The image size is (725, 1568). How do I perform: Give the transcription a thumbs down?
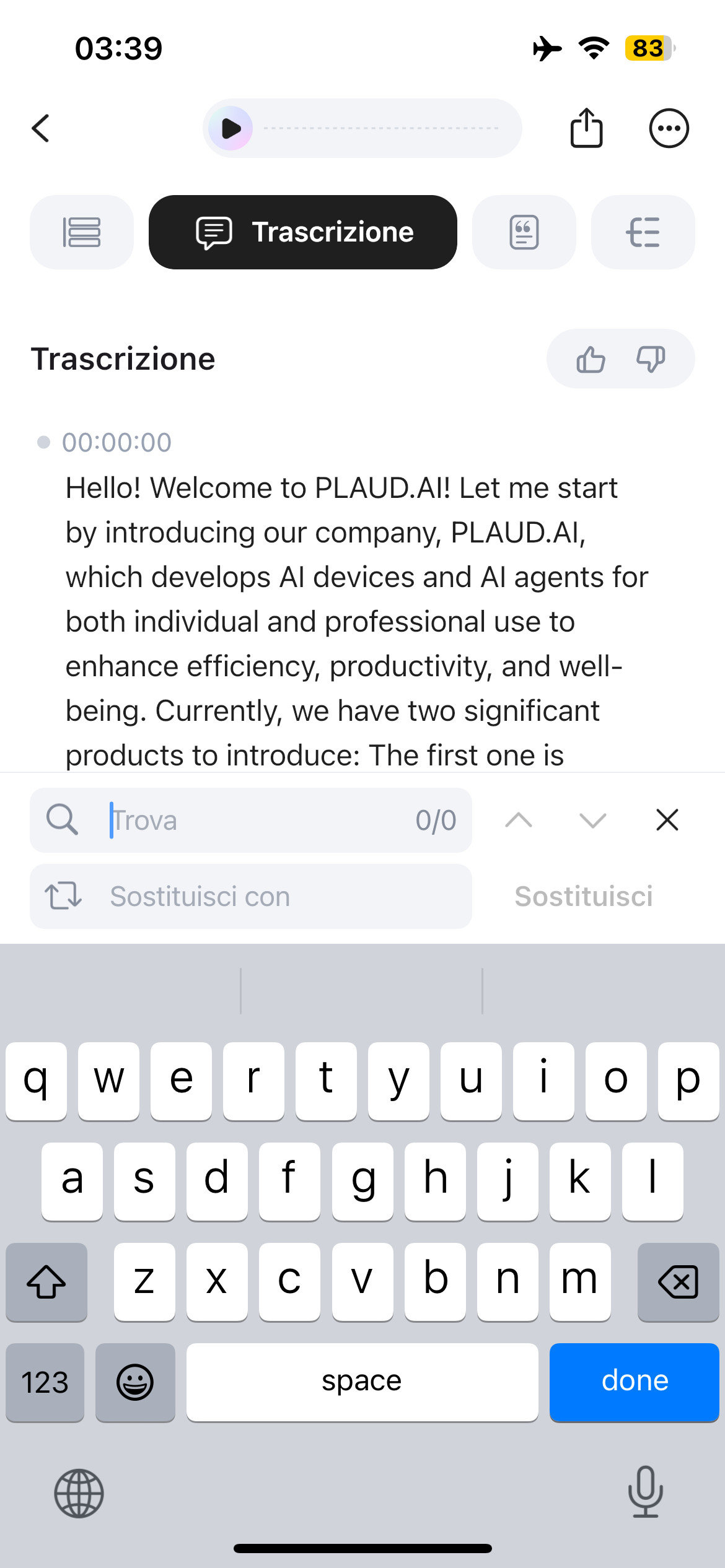[651, 359]
